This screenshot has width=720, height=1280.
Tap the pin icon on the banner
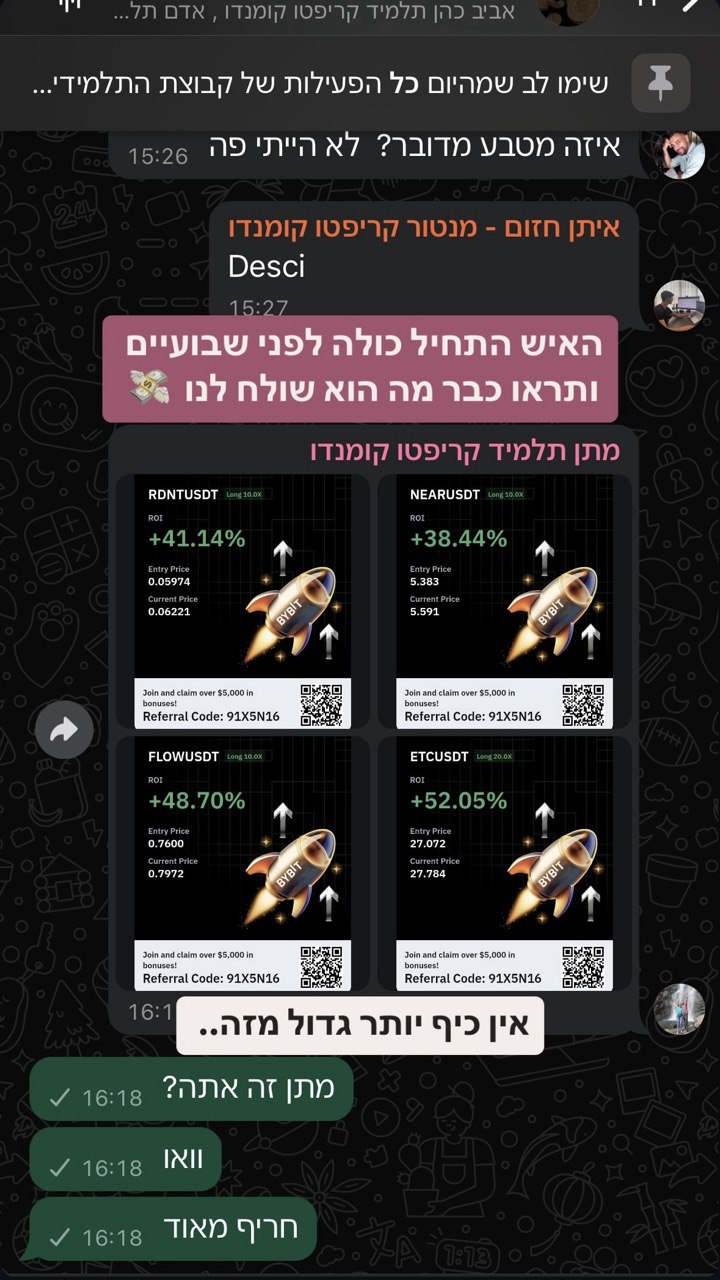(x=660, y=83)
